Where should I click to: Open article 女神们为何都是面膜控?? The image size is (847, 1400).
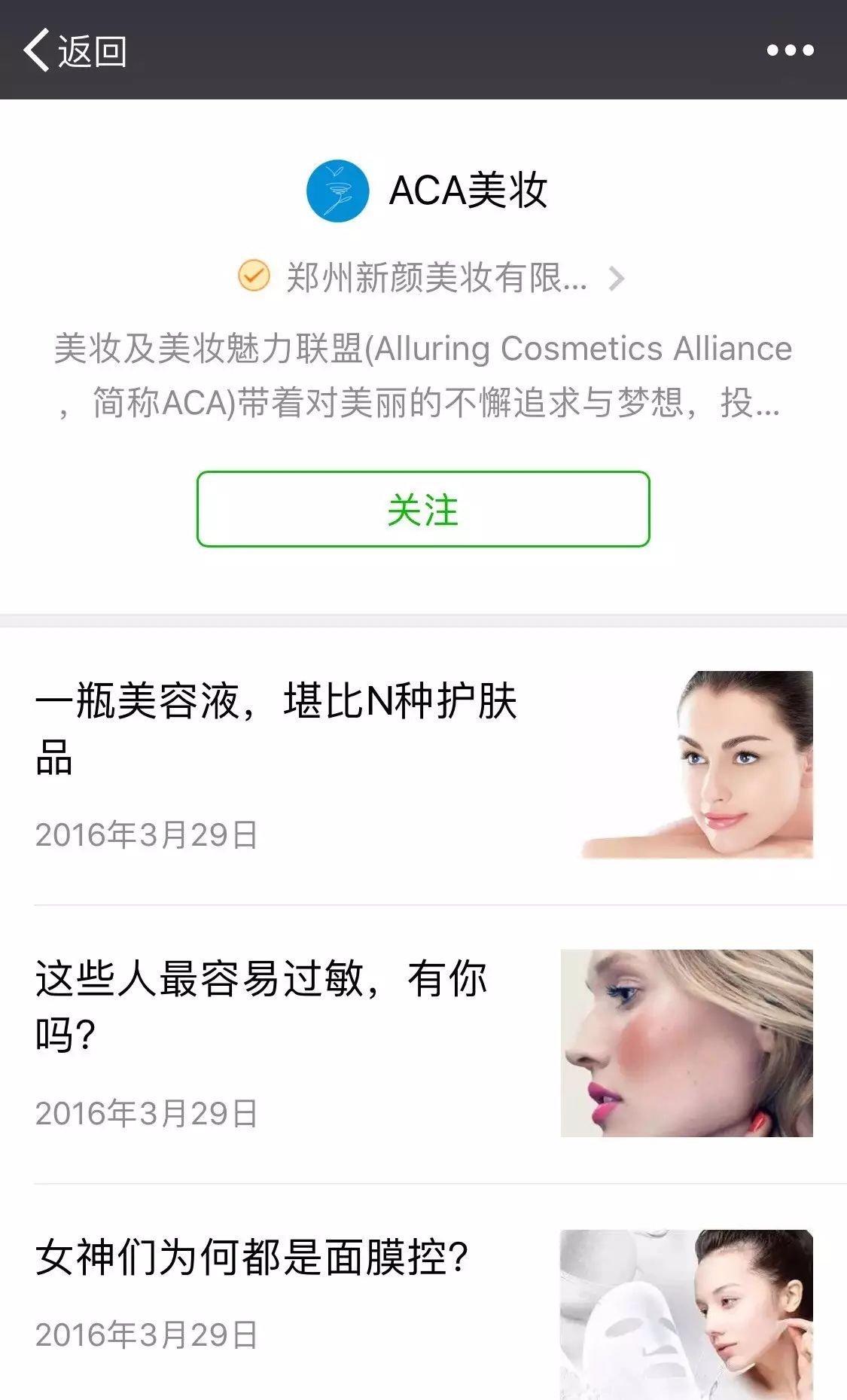tap(252, 1258)
